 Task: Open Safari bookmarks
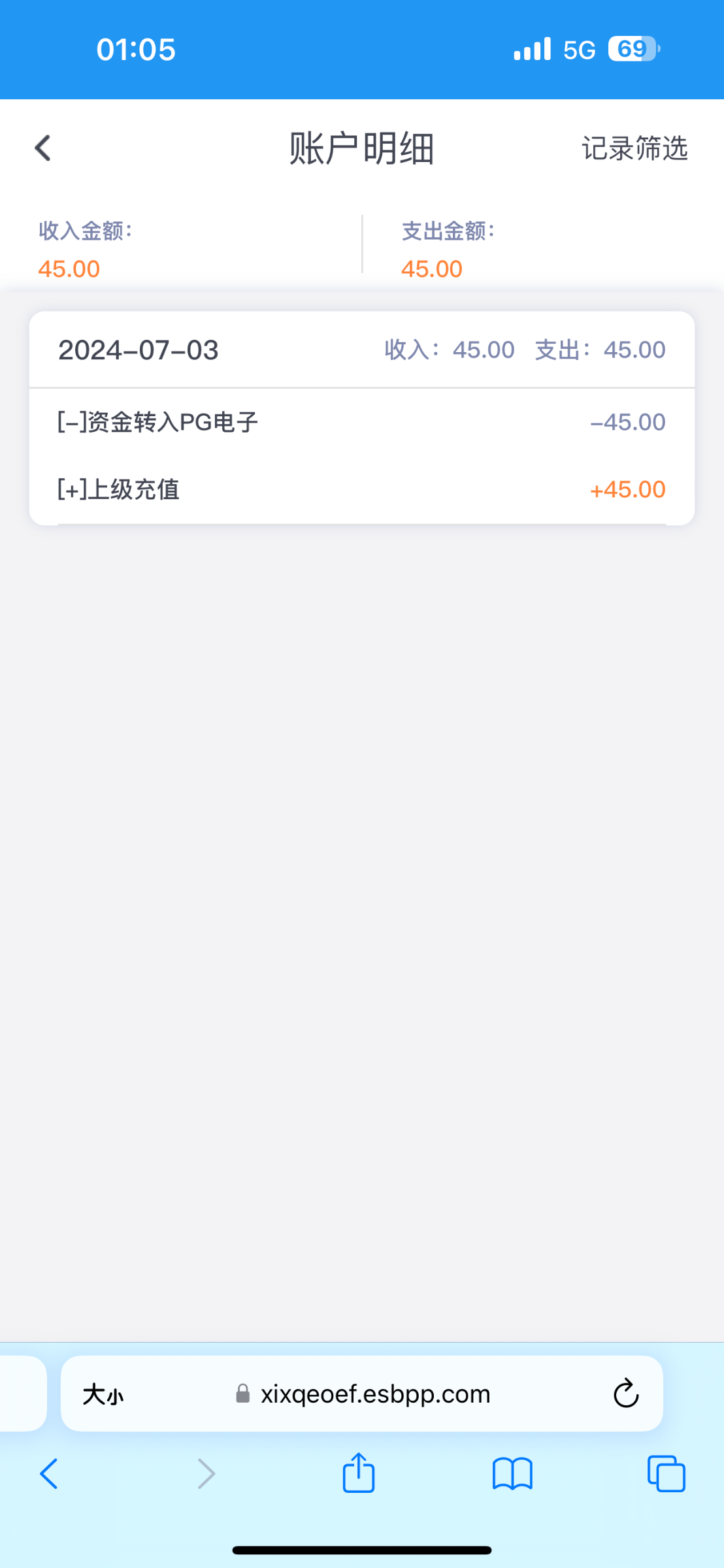[x=512, y=1474]
